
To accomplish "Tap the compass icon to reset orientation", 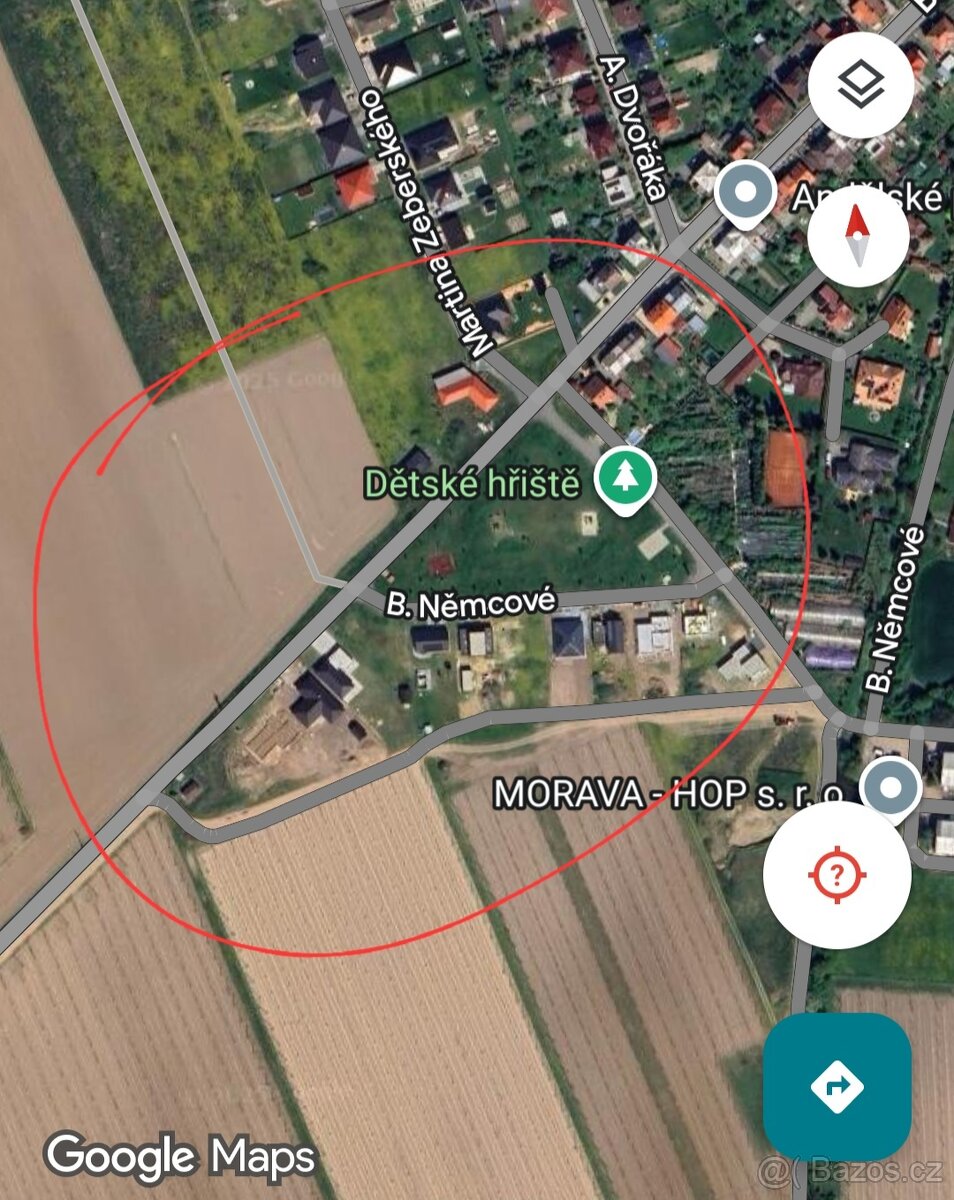I will [x=858, y=234].
